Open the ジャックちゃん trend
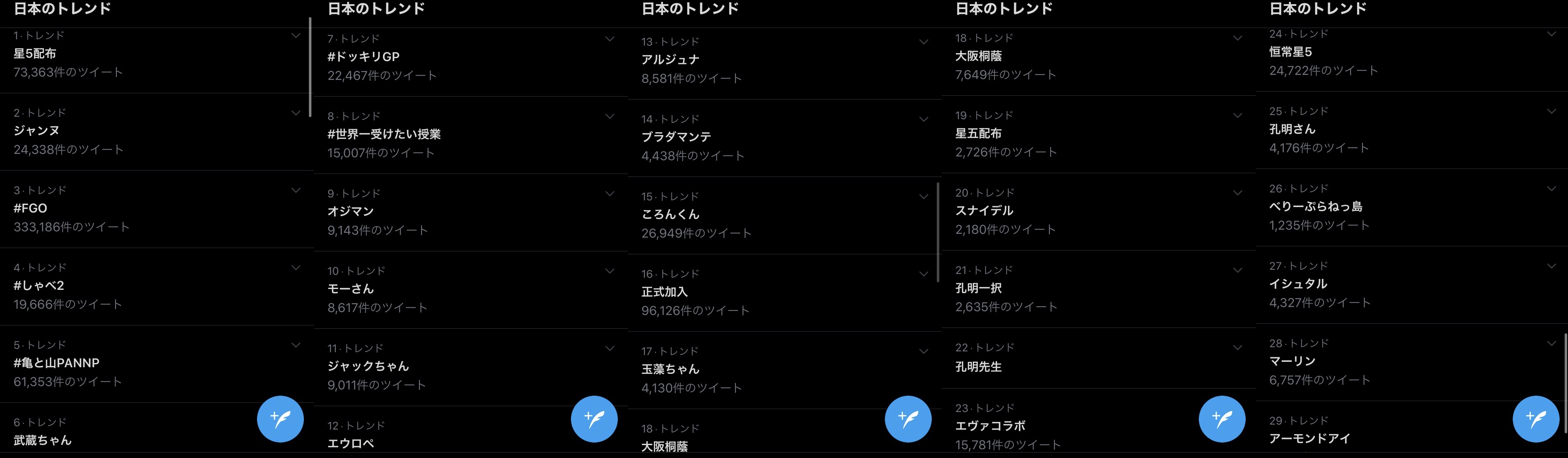 pyautogui.click(x=368, y=366)
